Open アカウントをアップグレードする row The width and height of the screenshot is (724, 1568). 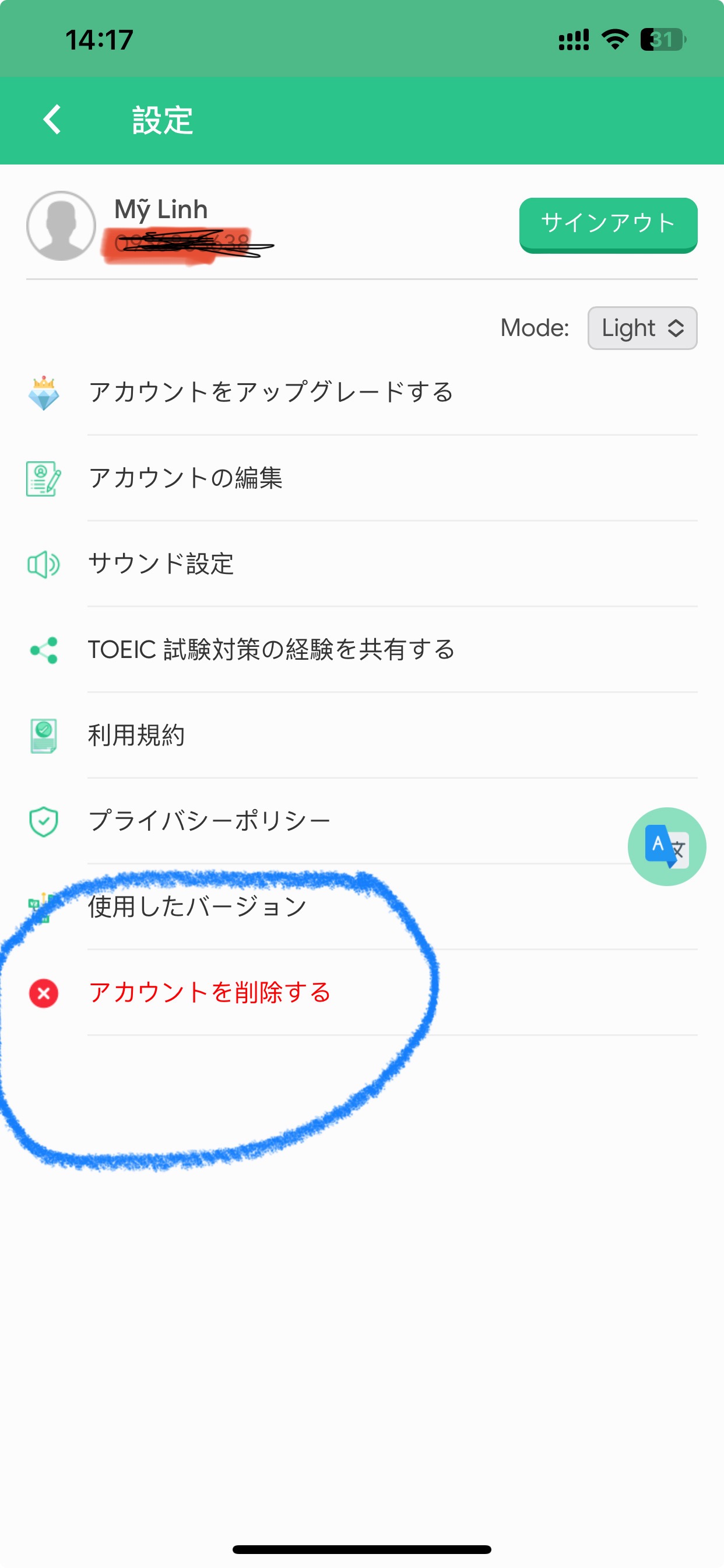point(362,393)
